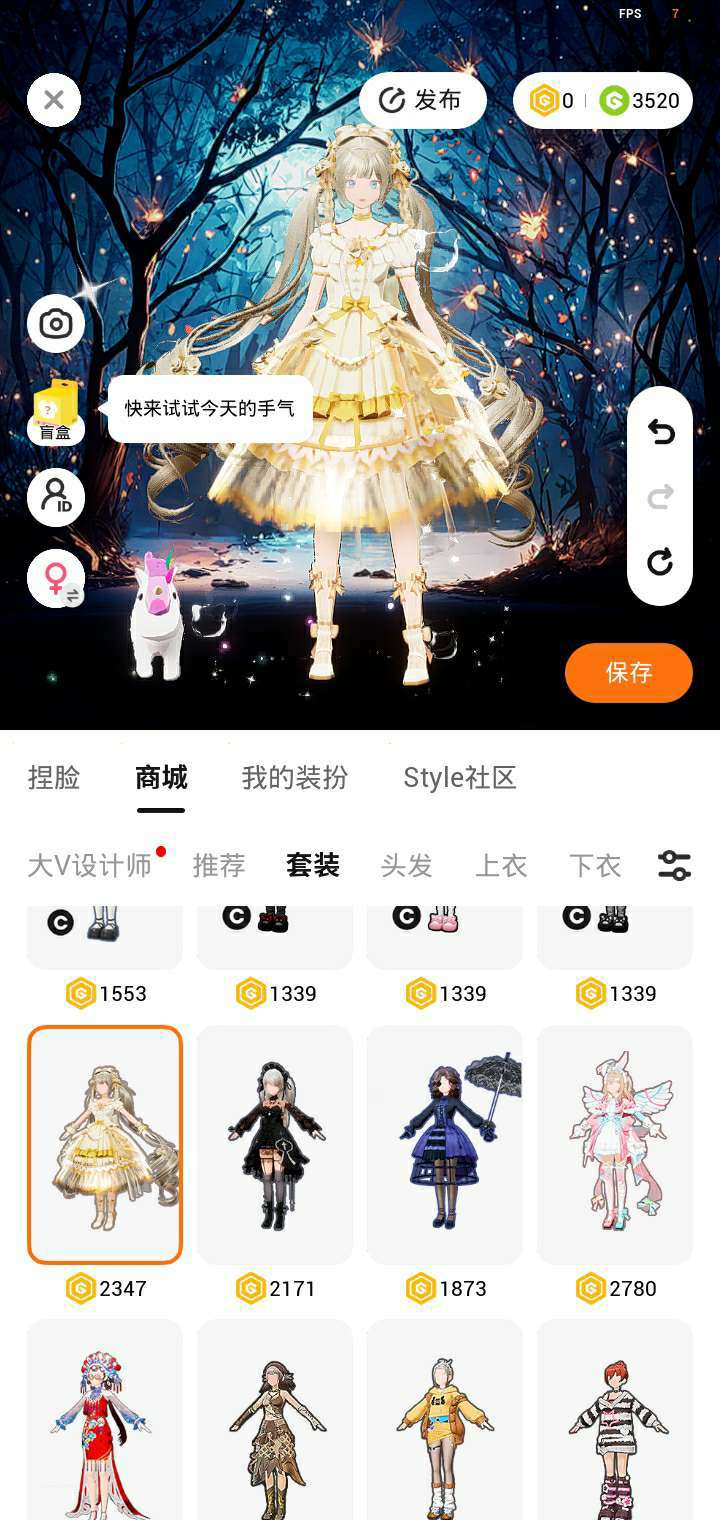Show the 推荐 category
Screen dimensions: 720x1520
pos(219,865)
